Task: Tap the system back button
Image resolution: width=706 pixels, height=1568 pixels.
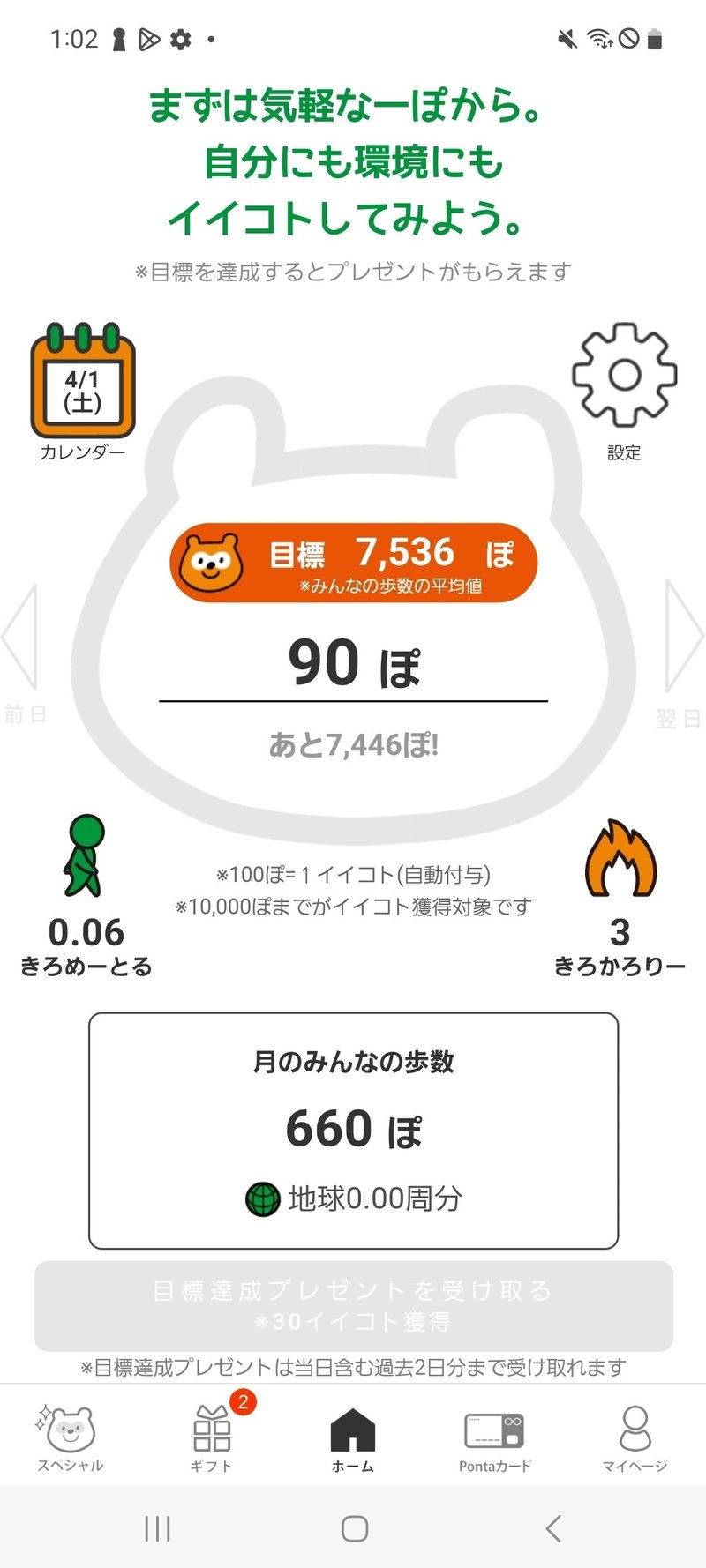Action: [553, 1528]
